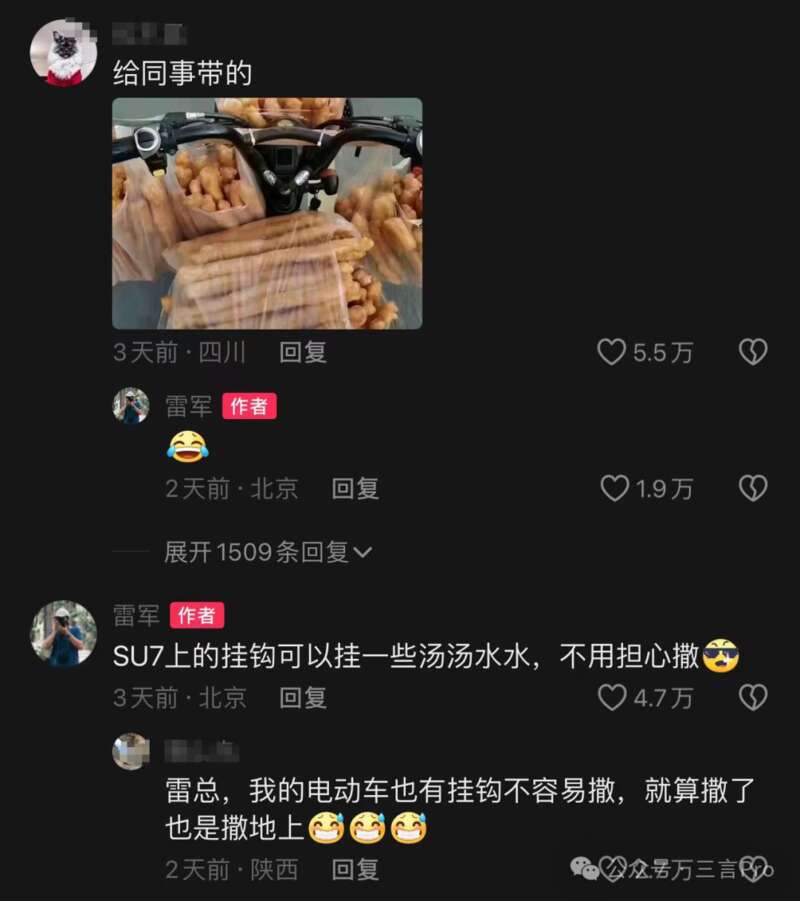Like 雷军's SU7挂钩 comment with 4.7万 likes
This screenshot has width=800, height=901.
(611, 697)
